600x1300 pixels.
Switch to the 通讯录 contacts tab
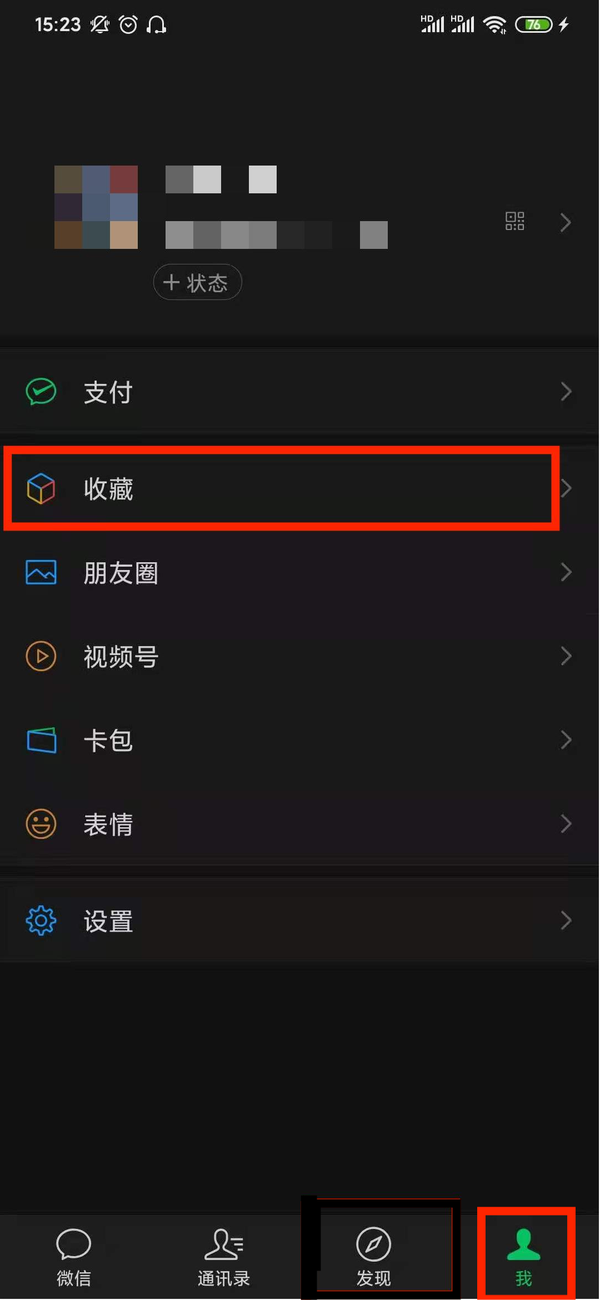pyautogui.click(x=224, y=1257)
